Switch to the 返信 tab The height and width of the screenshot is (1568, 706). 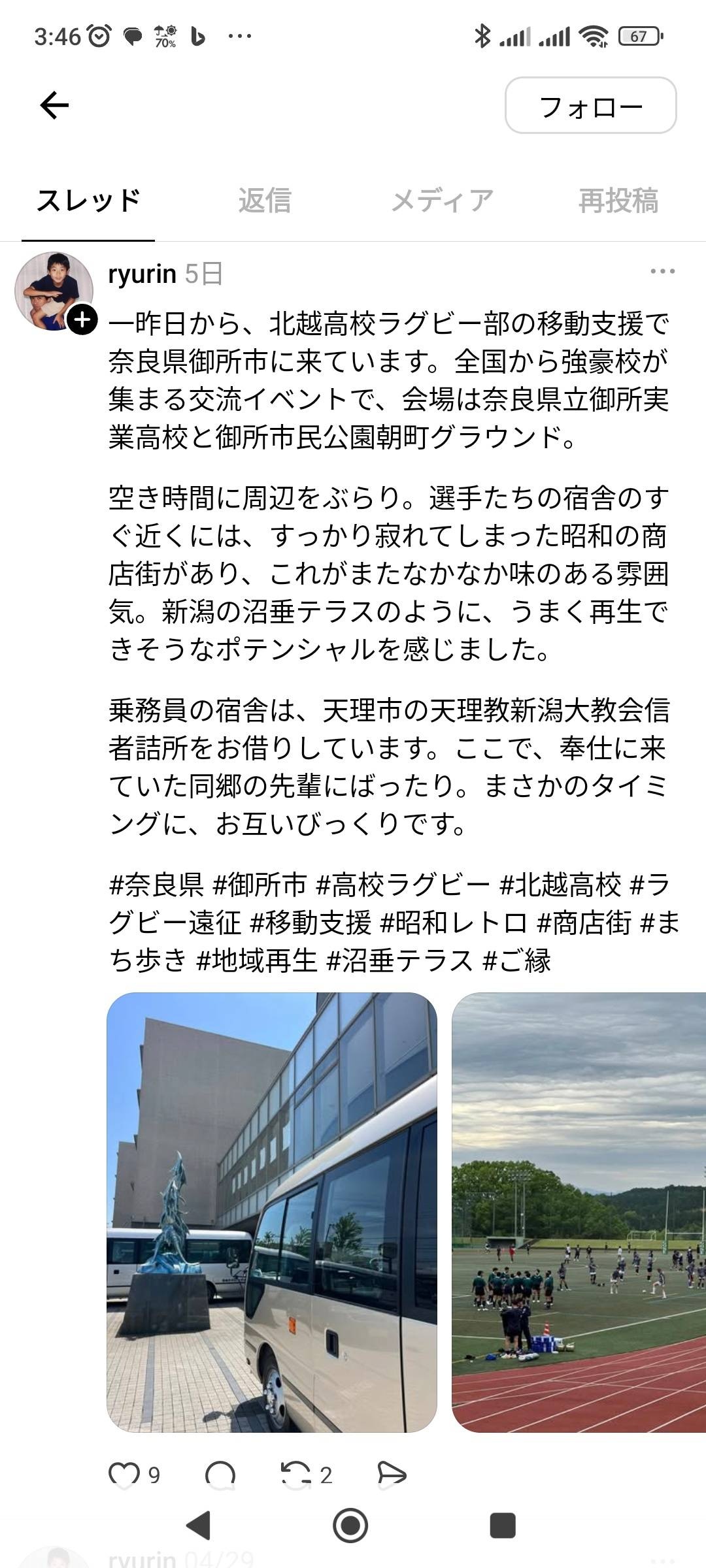(x=265, y=201)
